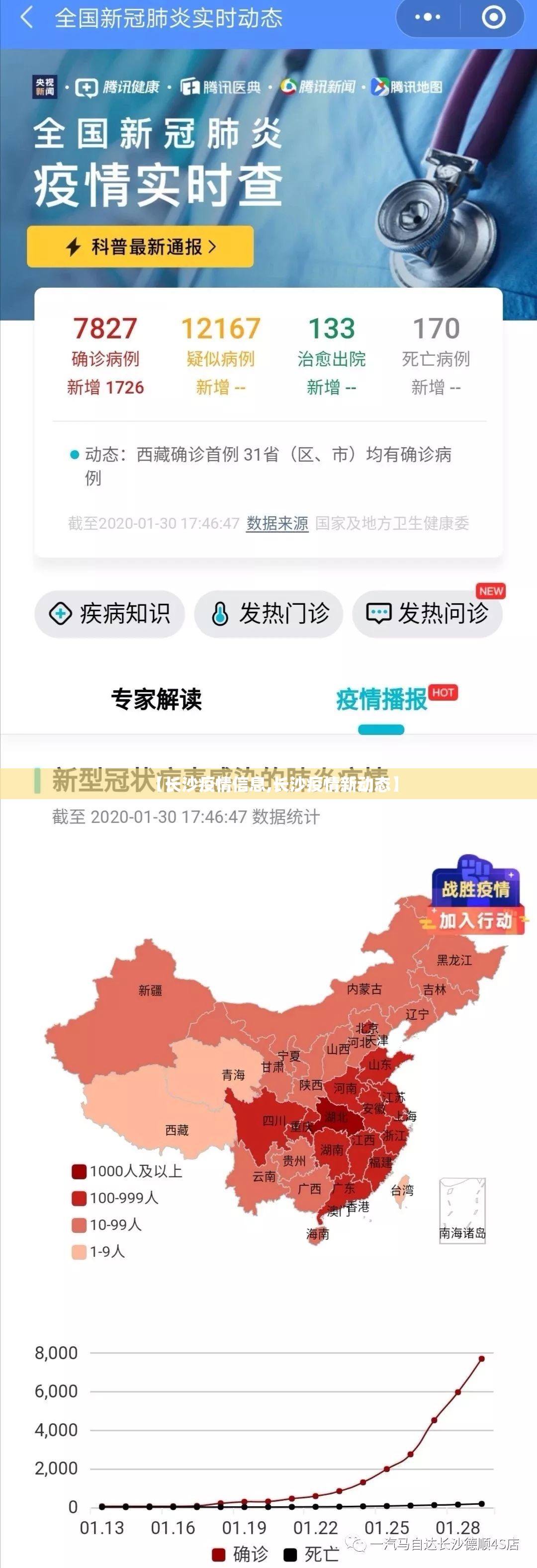Go back from the epidemic tracker page
The image size is (537, 1568).
[26, 17]
